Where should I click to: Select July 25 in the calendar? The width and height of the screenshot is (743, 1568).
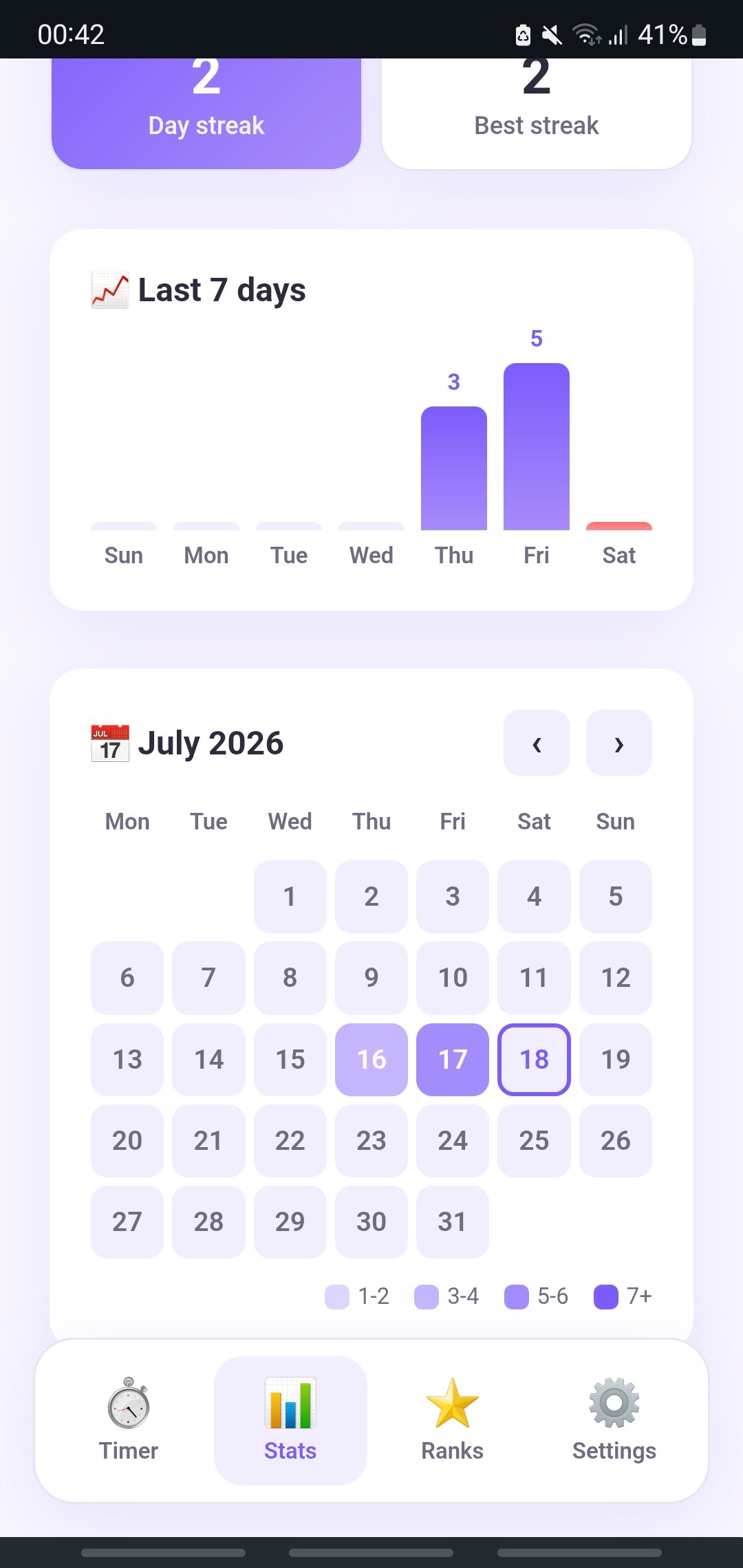click(534, 1140)
